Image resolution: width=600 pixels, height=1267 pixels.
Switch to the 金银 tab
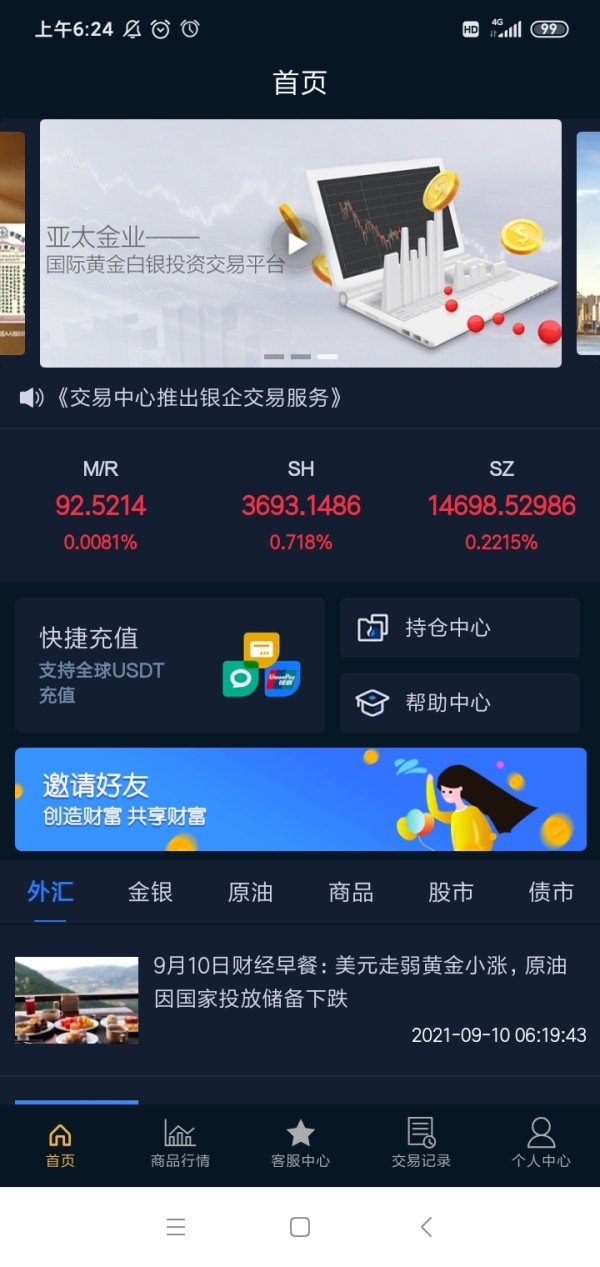[x=150, y=892]
